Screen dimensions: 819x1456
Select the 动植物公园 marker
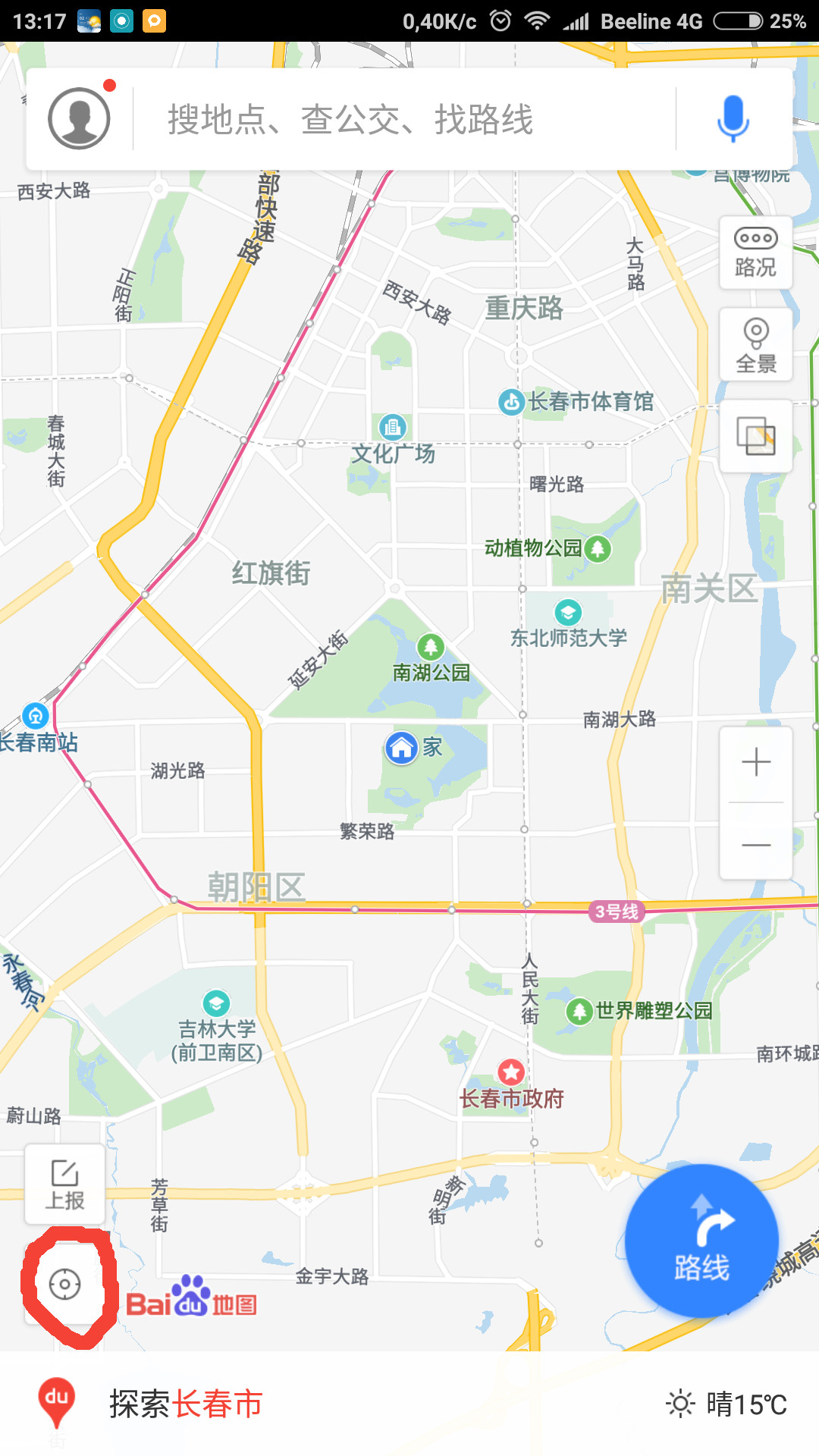click(x=598, y=548)
